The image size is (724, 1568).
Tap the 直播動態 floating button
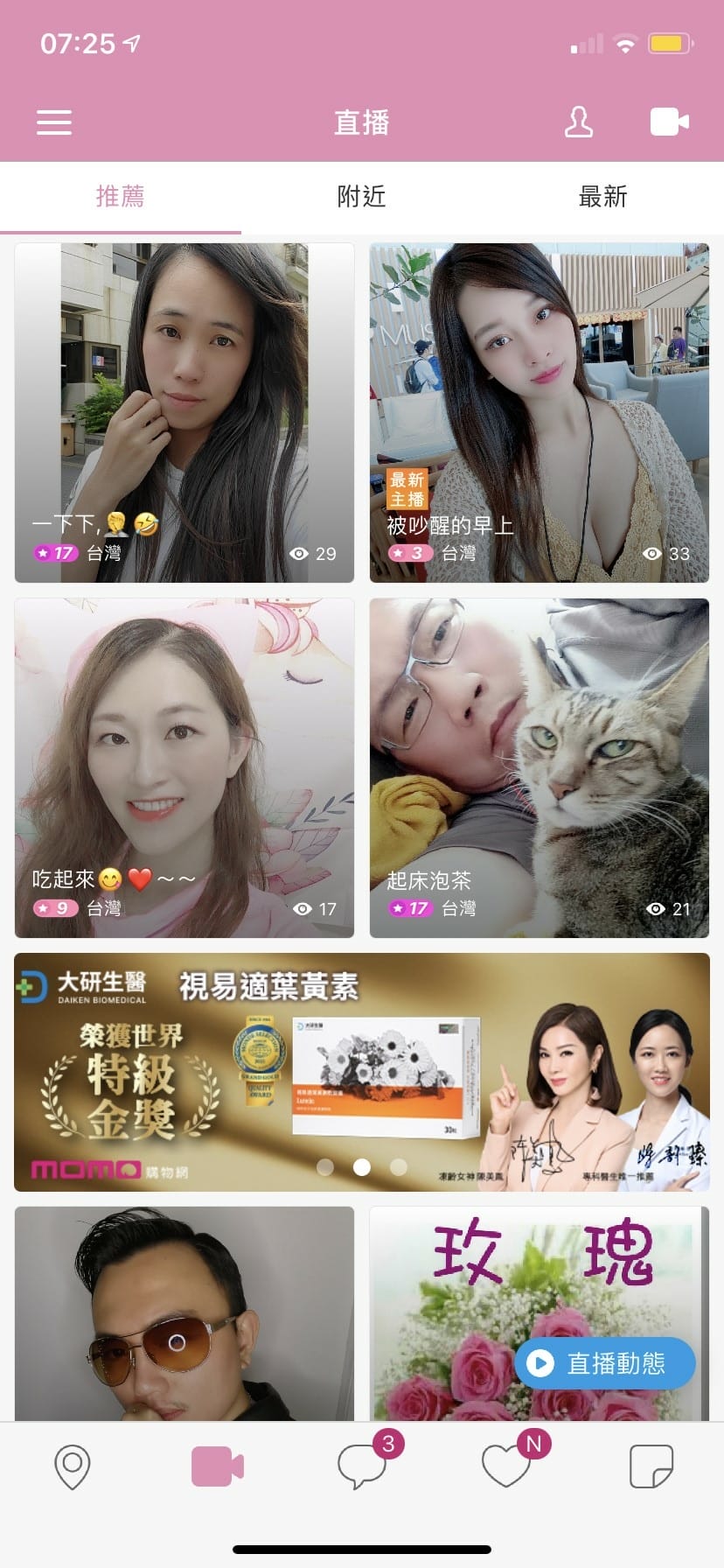605,1363
